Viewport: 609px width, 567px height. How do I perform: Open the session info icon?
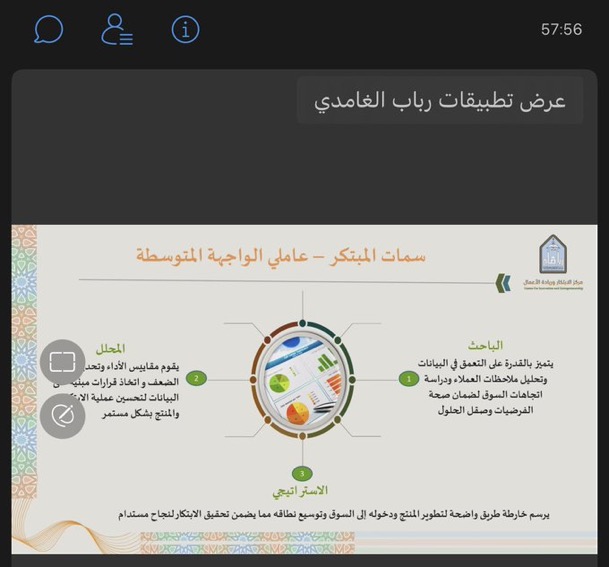[x=186, y=30]
